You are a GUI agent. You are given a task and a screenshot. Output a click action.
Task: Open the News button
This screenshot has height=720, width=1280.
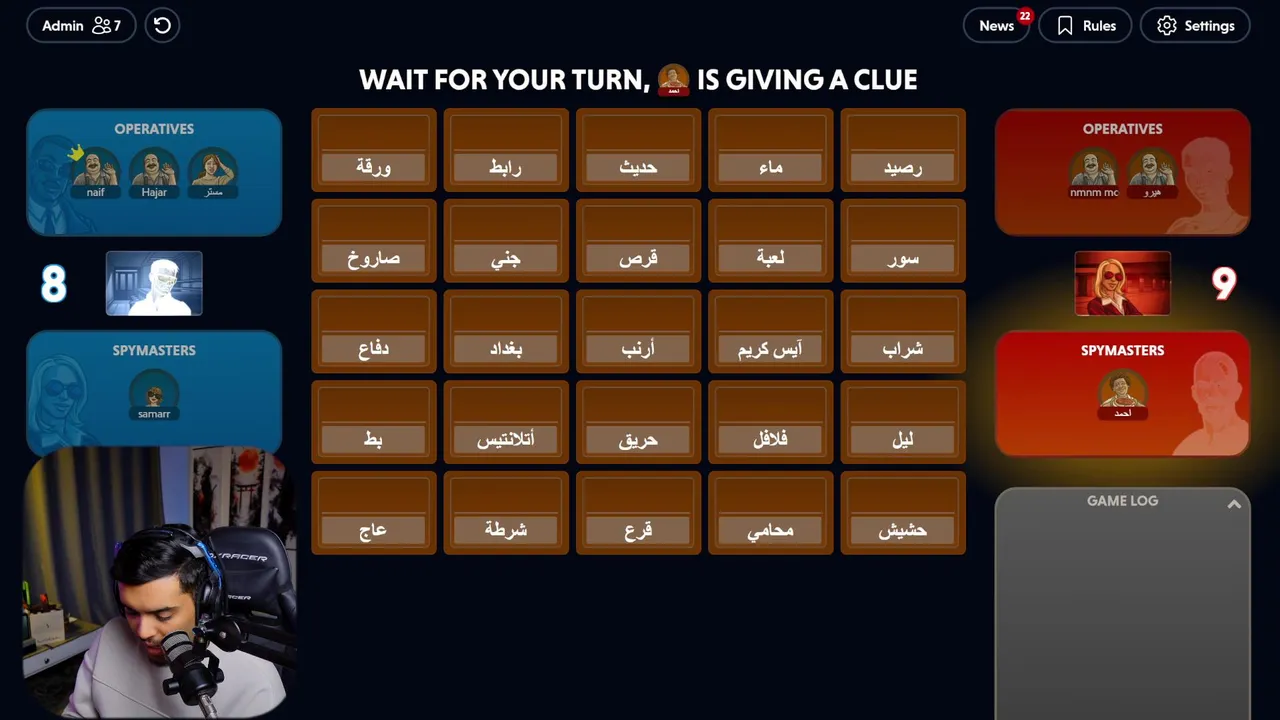pyautogui.click(x=996, y=26)
